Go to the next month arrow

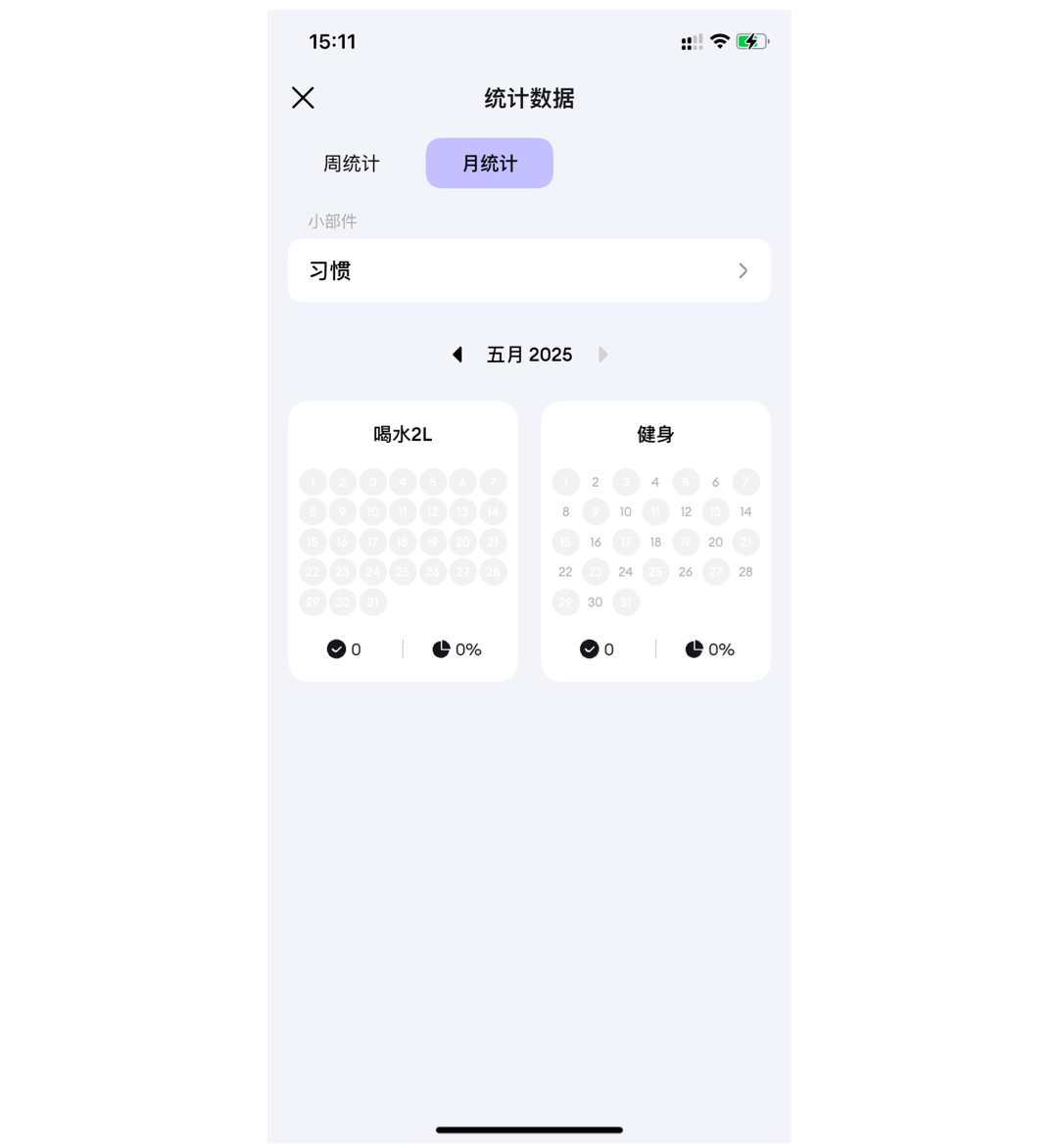[602, 355]
